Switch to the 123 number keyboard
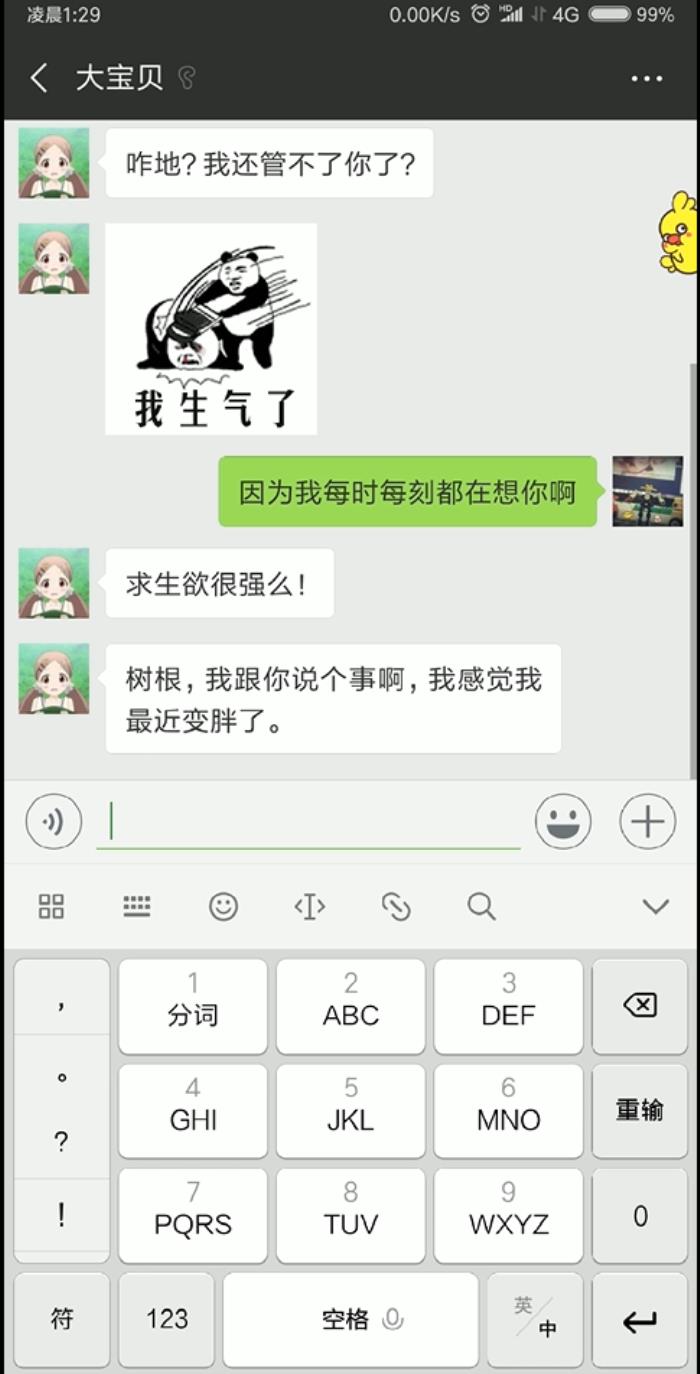Image resolution: width=700 pixels, height=1374 pixels. [x=166, y=1319]
